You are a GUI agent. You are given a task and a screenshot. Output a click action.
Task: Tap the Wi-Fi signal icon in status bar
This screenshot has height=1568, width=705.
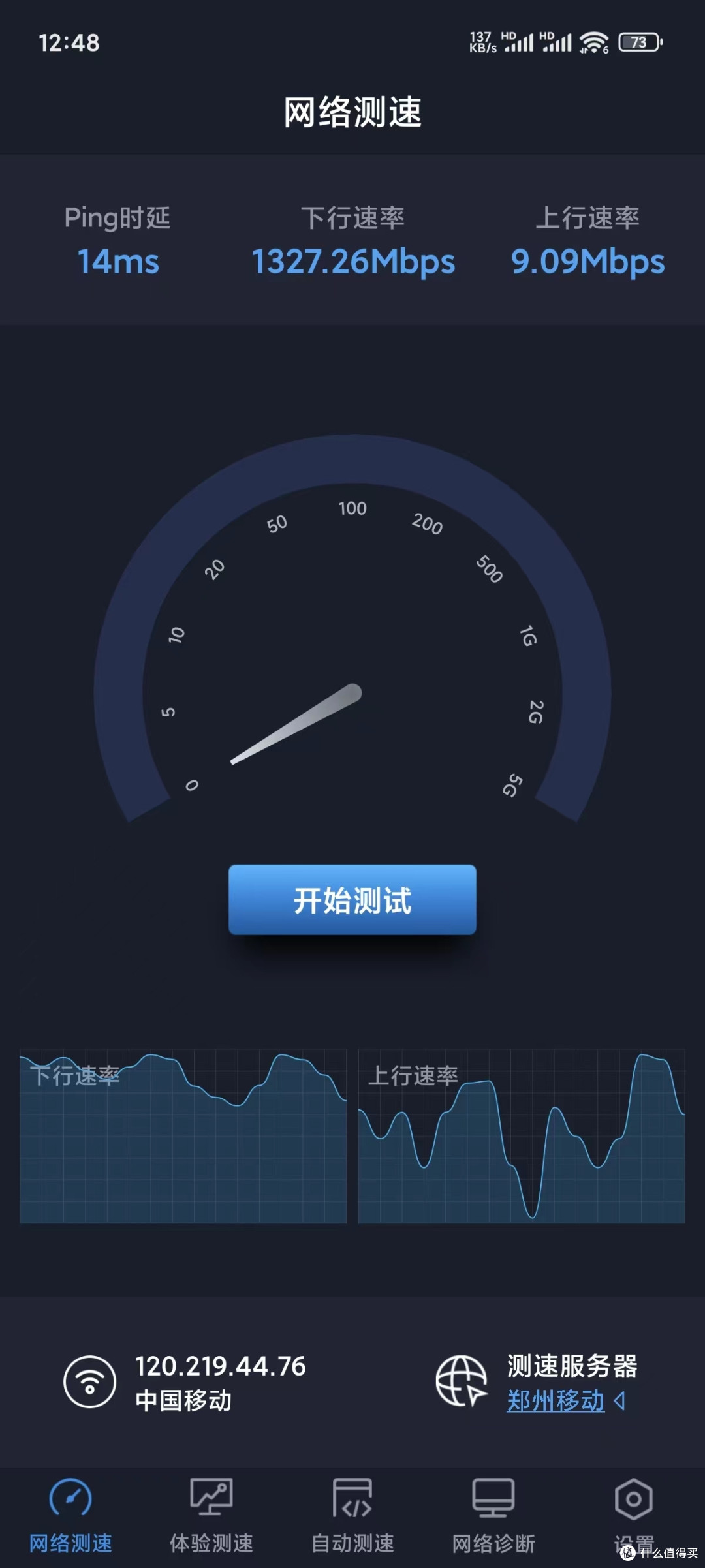point(595,42)
